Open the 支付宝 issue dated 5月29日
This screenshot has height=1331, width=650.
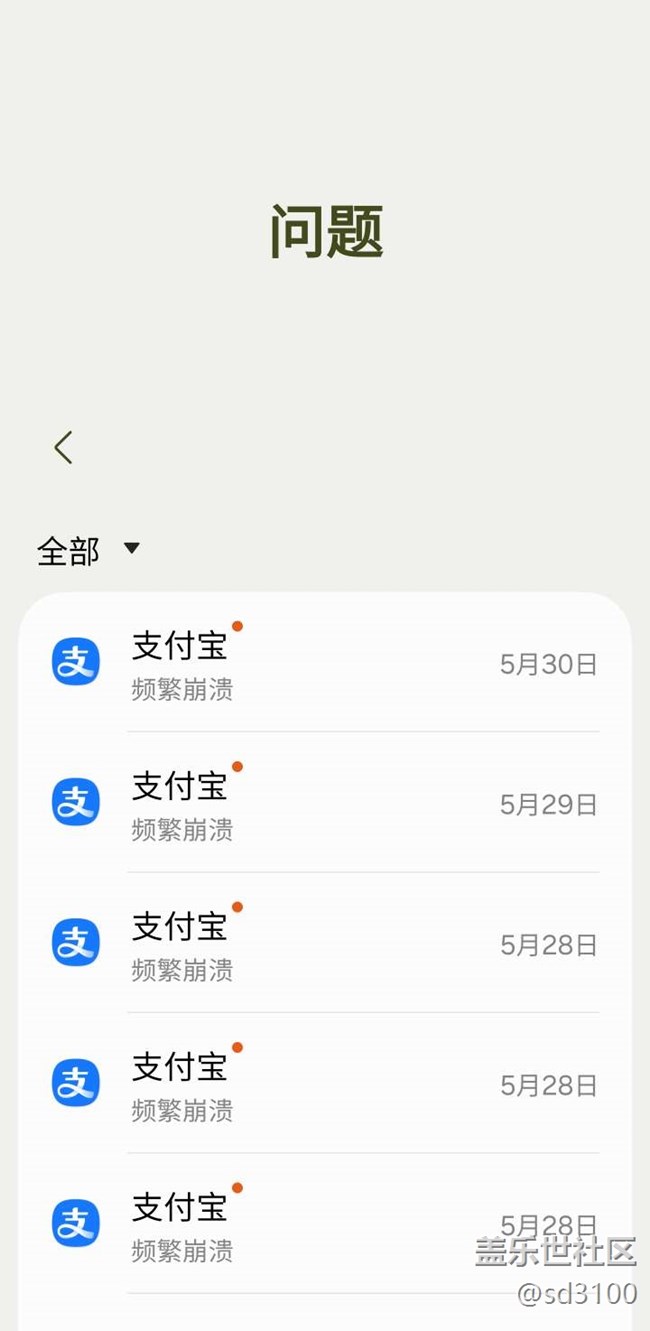(325, 803)
